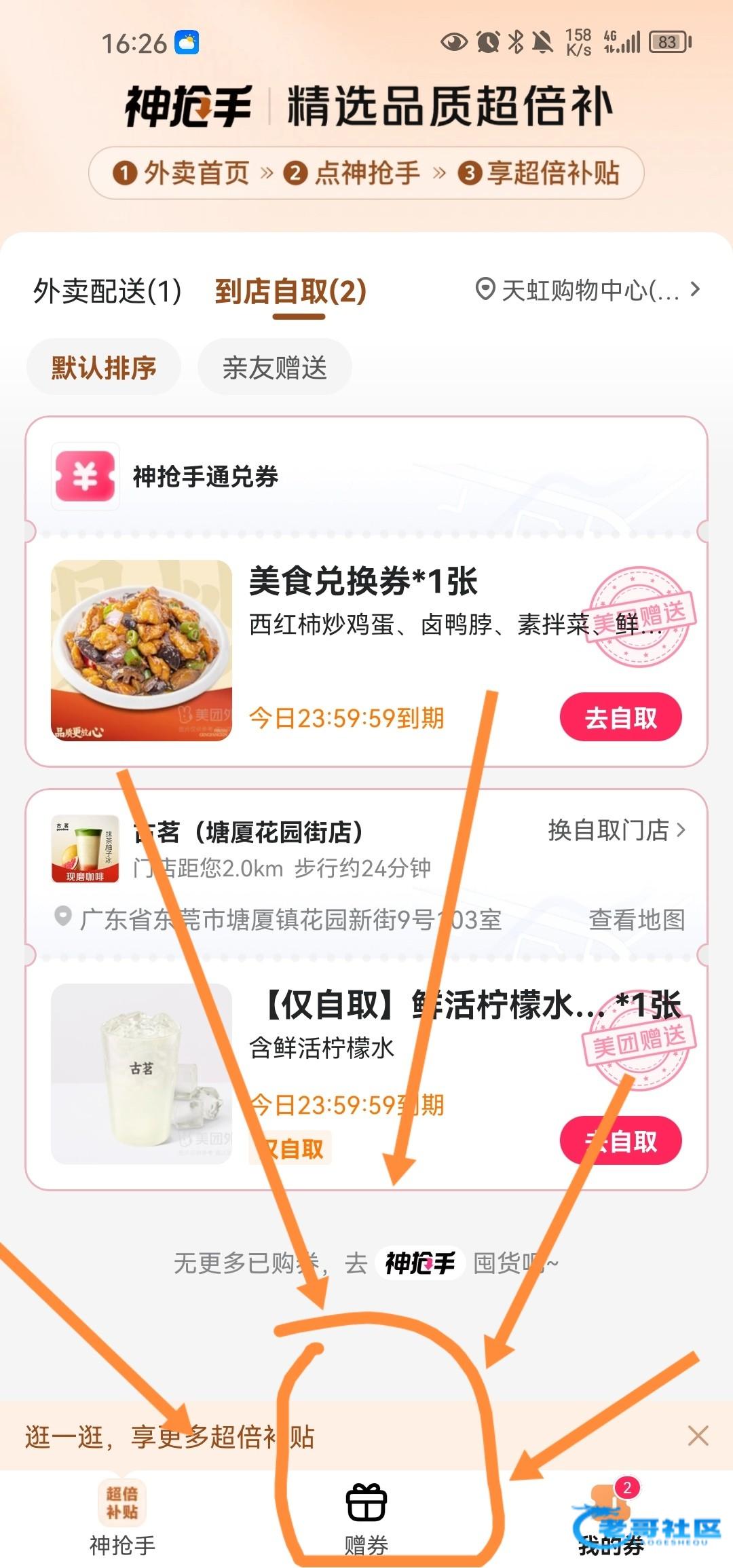
Task: Filter by 亲友赠送
Action: tap(275, 367)
